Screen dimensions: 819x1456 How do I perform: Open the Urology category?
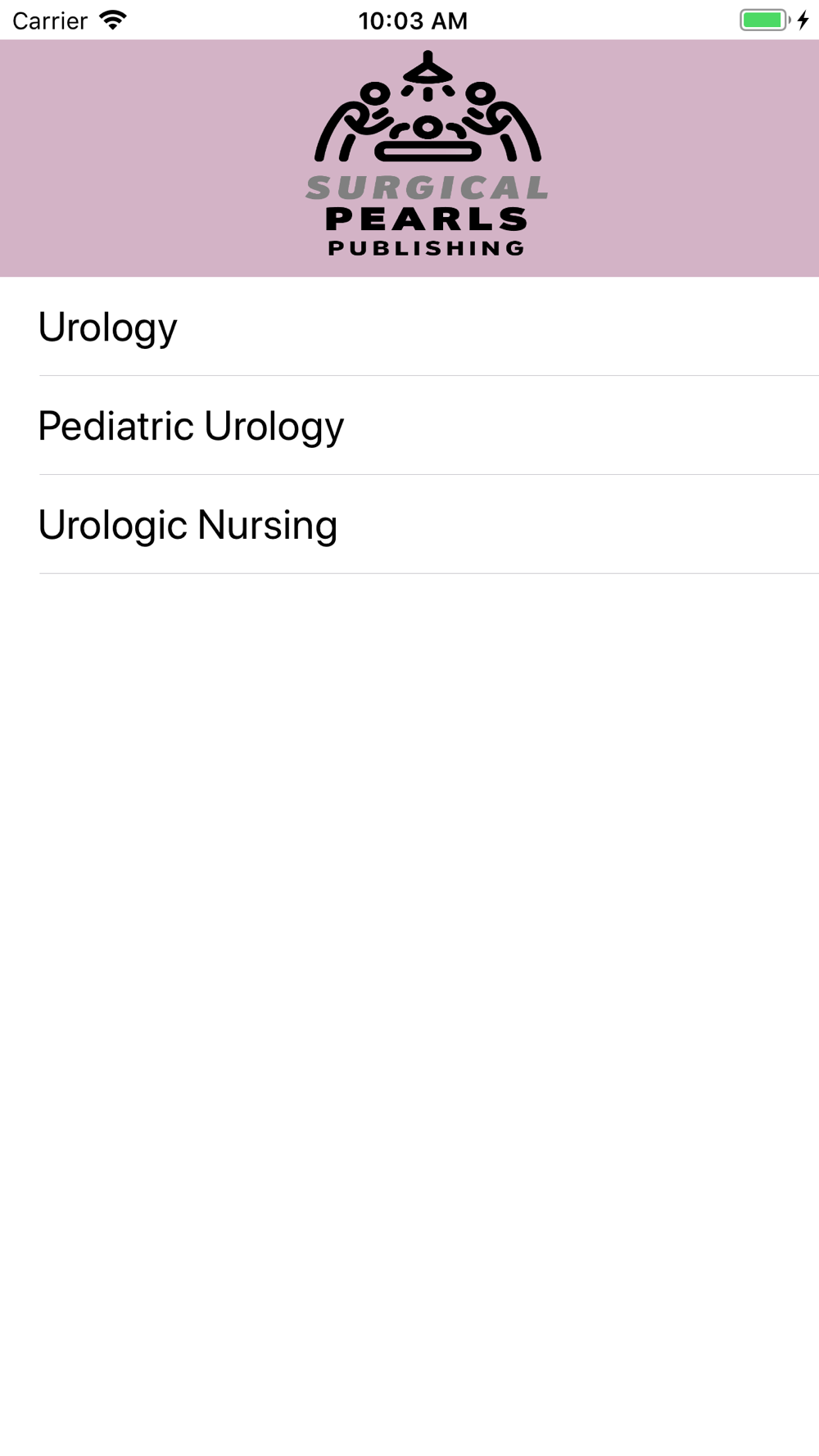pyautogui.click(x=409, y=327)
